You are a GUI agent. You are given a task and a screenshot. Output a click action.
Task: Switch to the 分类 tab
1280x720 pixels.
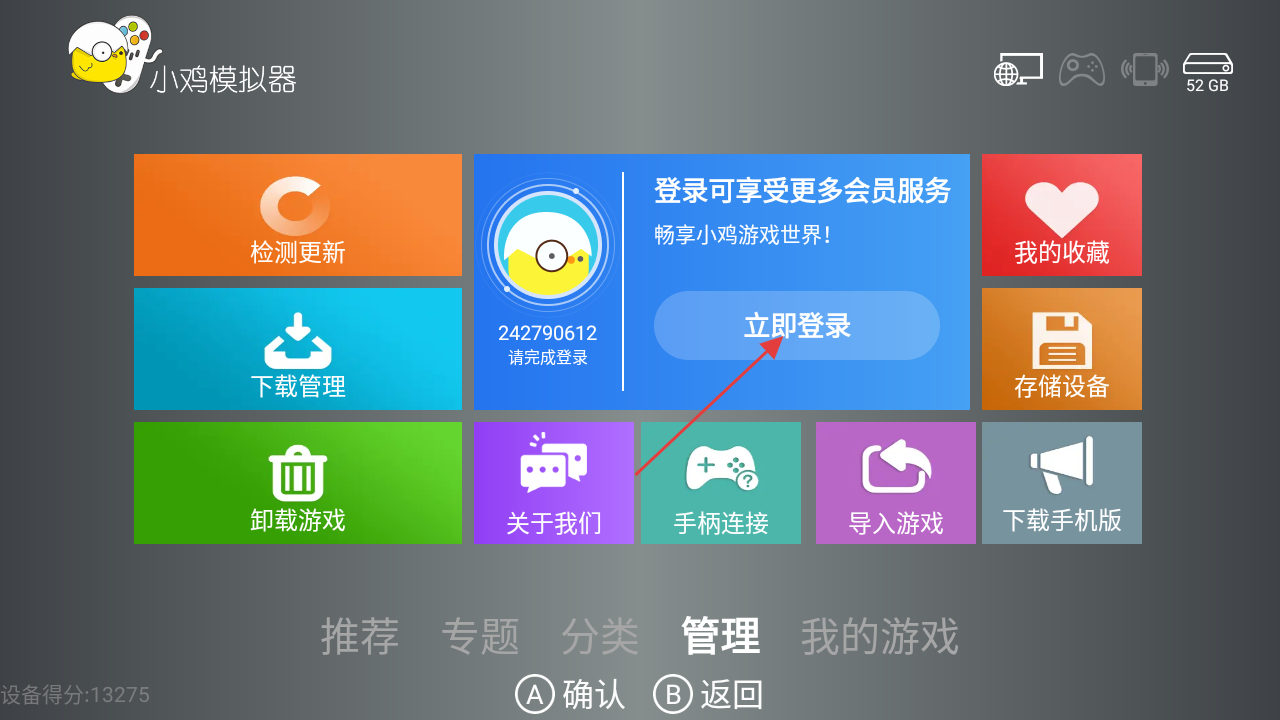pos(600,636)
